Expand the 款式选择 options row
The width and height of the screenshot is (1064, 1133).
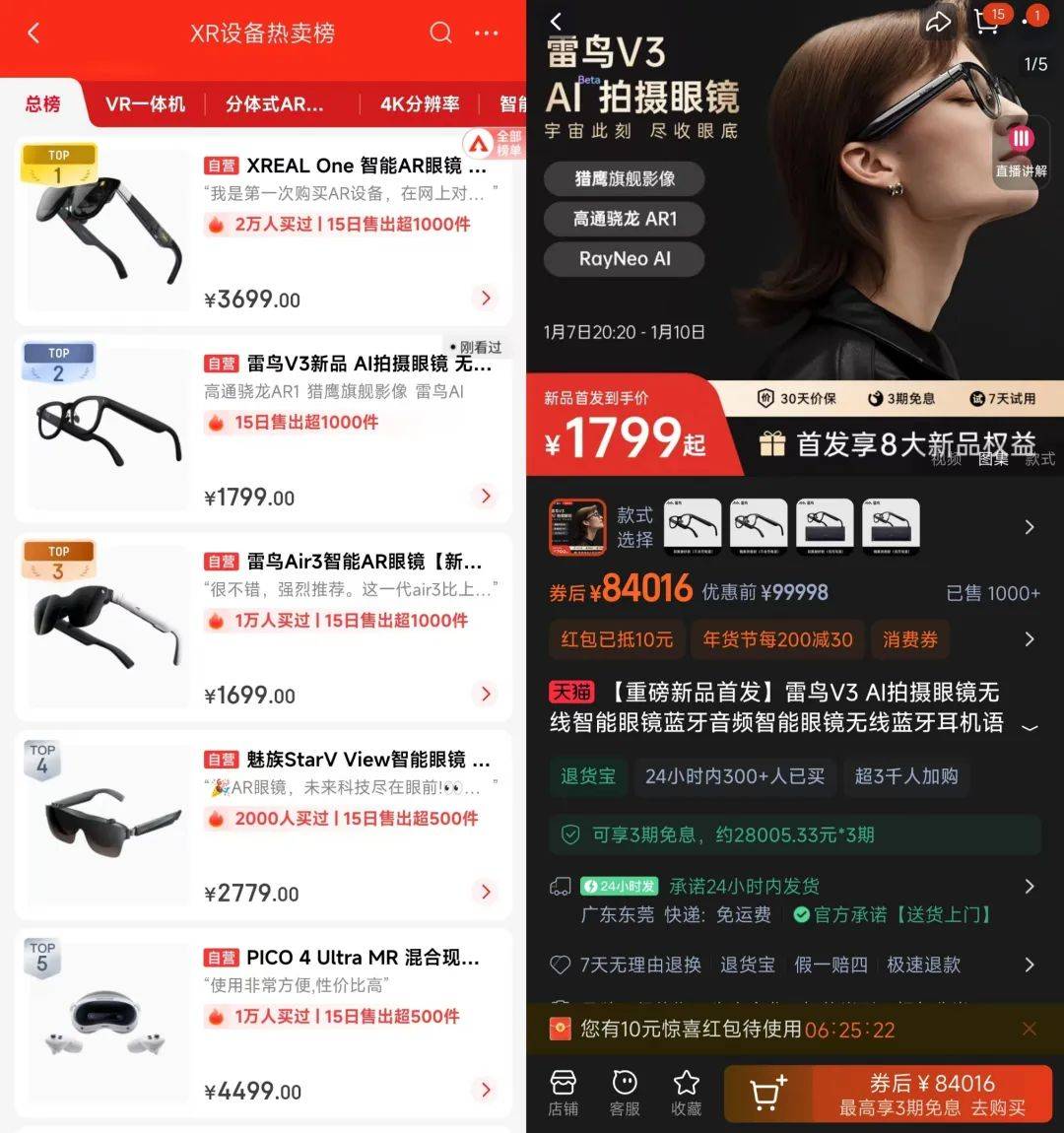1029,527
